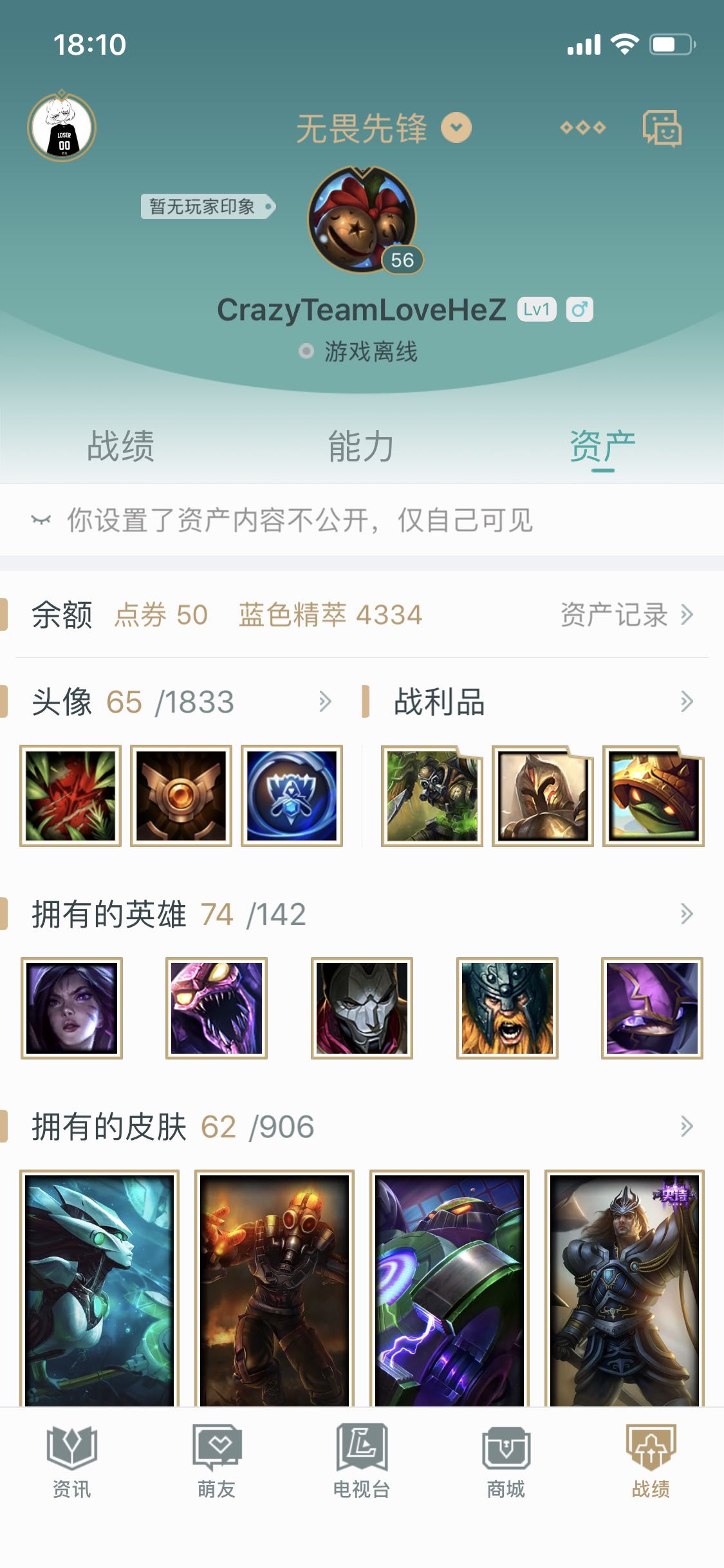Go to the 萌友 friends tab
The image size is (724, 1568).
pyautogui.click(x=216, y=1461)
